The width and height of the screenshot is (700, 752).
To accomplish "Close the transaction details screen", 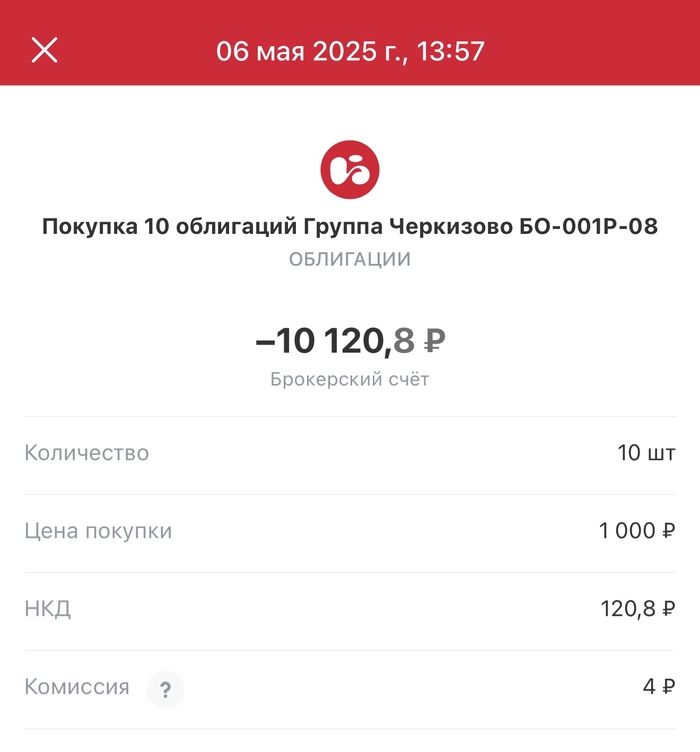I will click(x=44, y=50).
